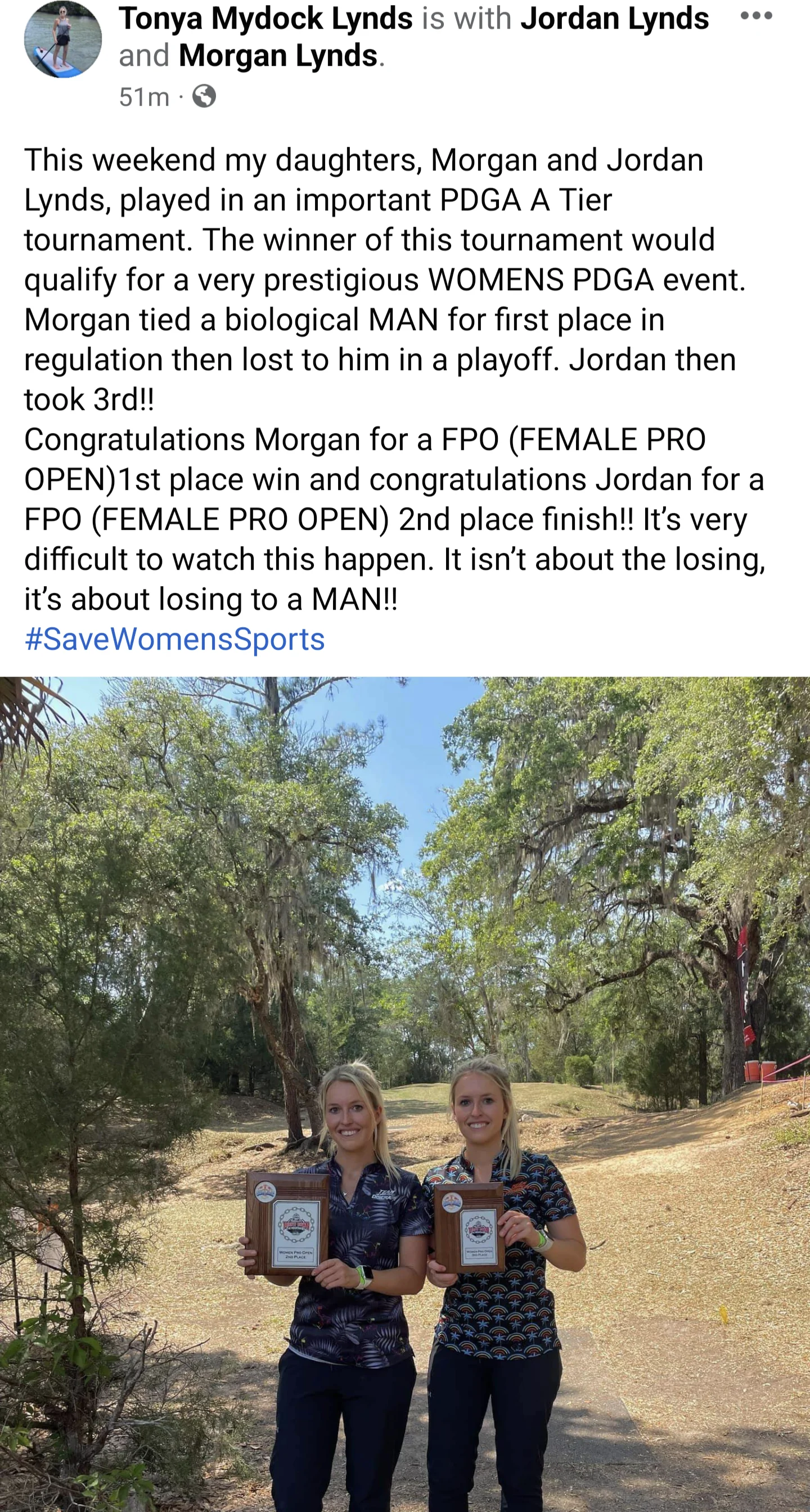The height and width of the screenshot is (1512, 810).
Task: Open the #SaveWomensSports hashtag
Action: 174,639
